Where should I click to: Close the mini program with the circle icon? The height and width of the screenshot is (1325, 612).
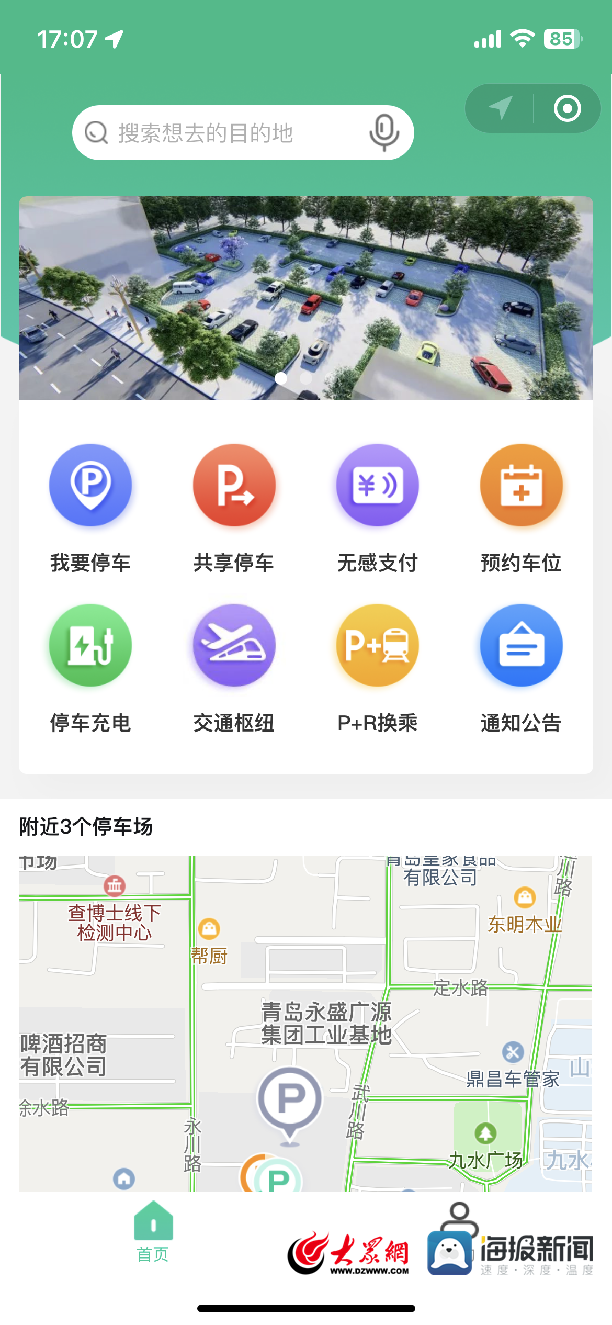pyautogui.click(x=567, y=108)
